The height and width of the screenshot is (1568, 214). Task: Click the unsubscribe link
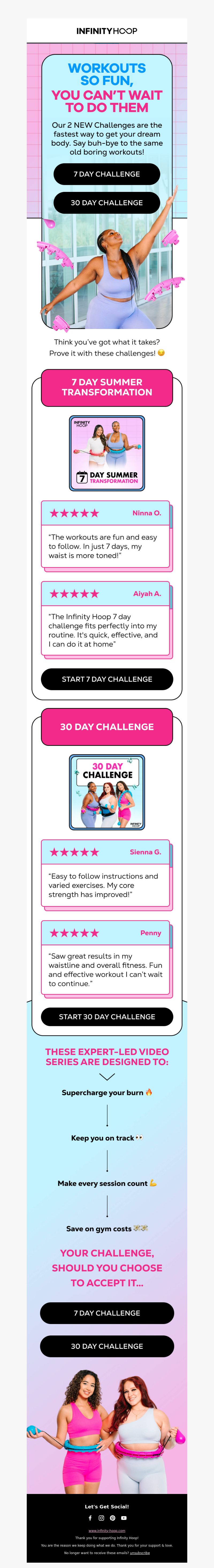click(140, 1552)
